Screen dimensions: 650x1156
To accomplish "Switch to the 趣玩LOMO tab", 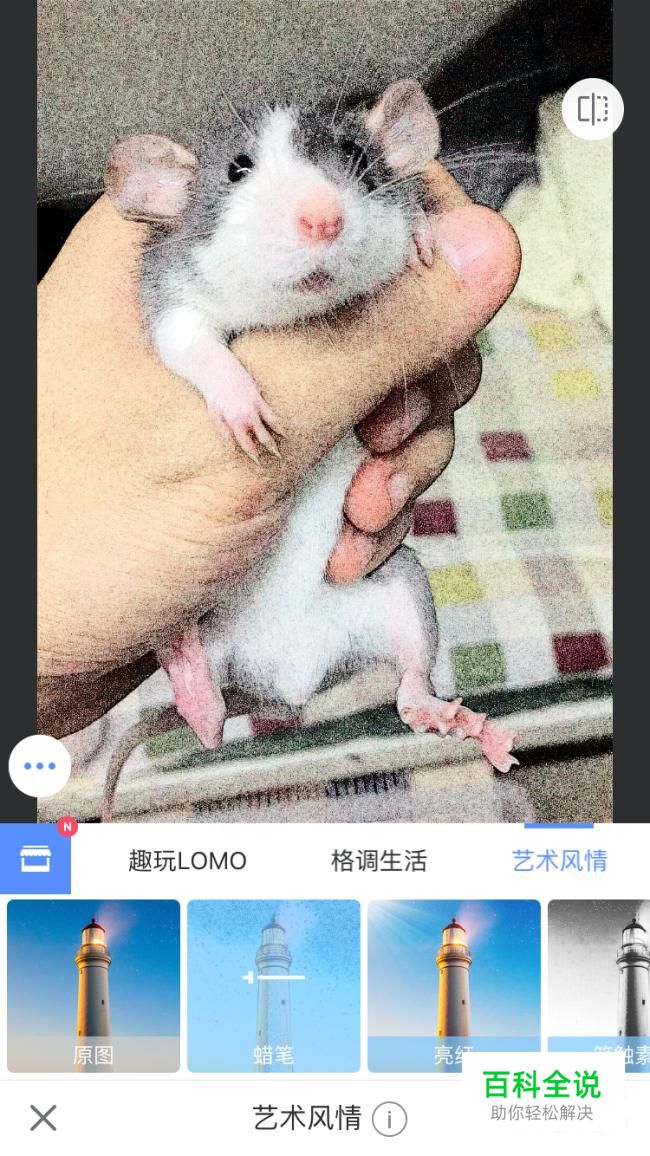I will point(187,860).
